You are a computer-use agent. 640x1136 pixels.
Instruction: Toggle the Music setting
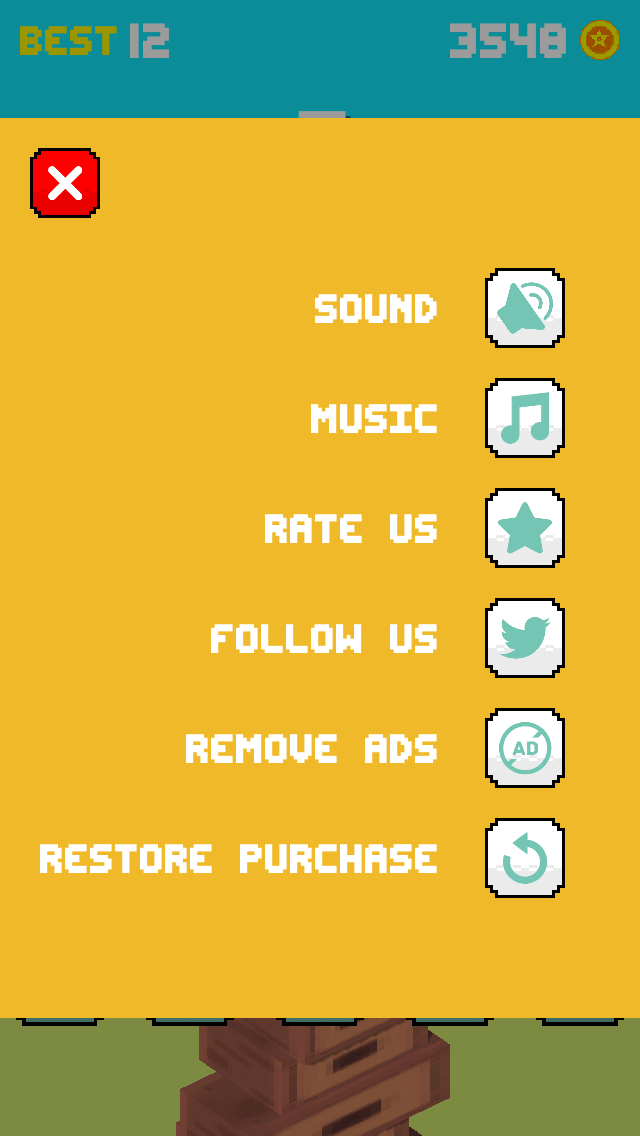pyautogui.click(x=525, y=418)
